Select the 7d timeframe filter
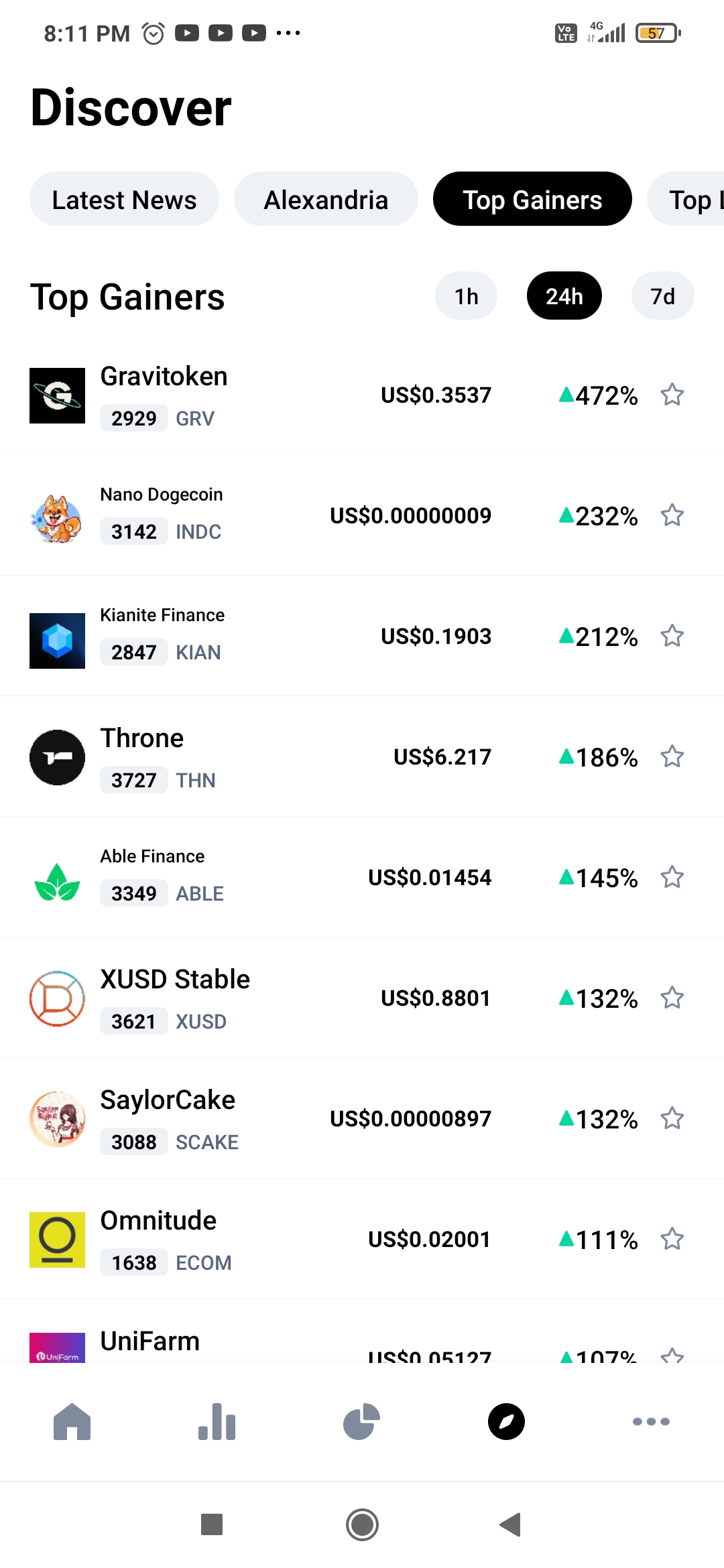This screenshot has height=1568, width=724. tap(662, 296)
